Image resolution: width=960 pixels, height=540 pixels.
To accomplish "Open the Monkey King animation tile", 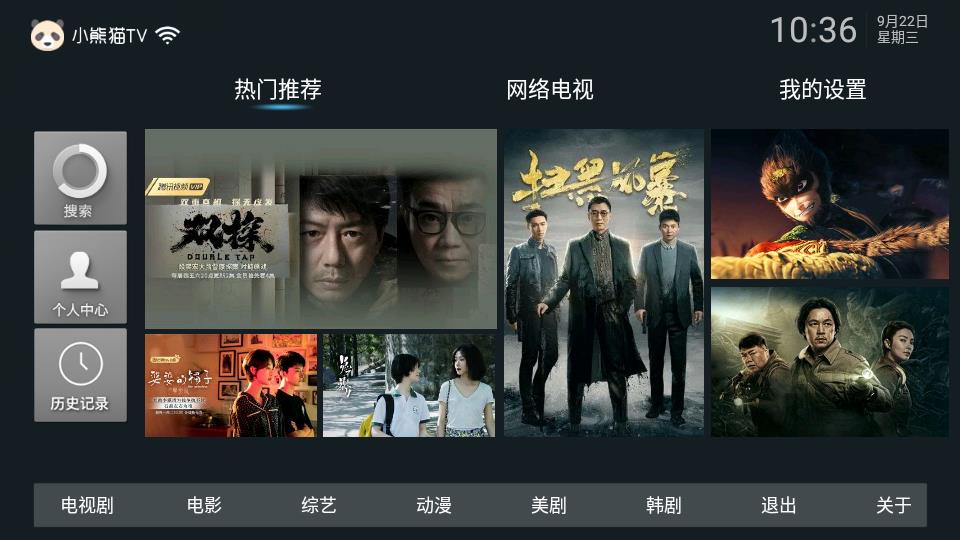I will pos(829,204).
